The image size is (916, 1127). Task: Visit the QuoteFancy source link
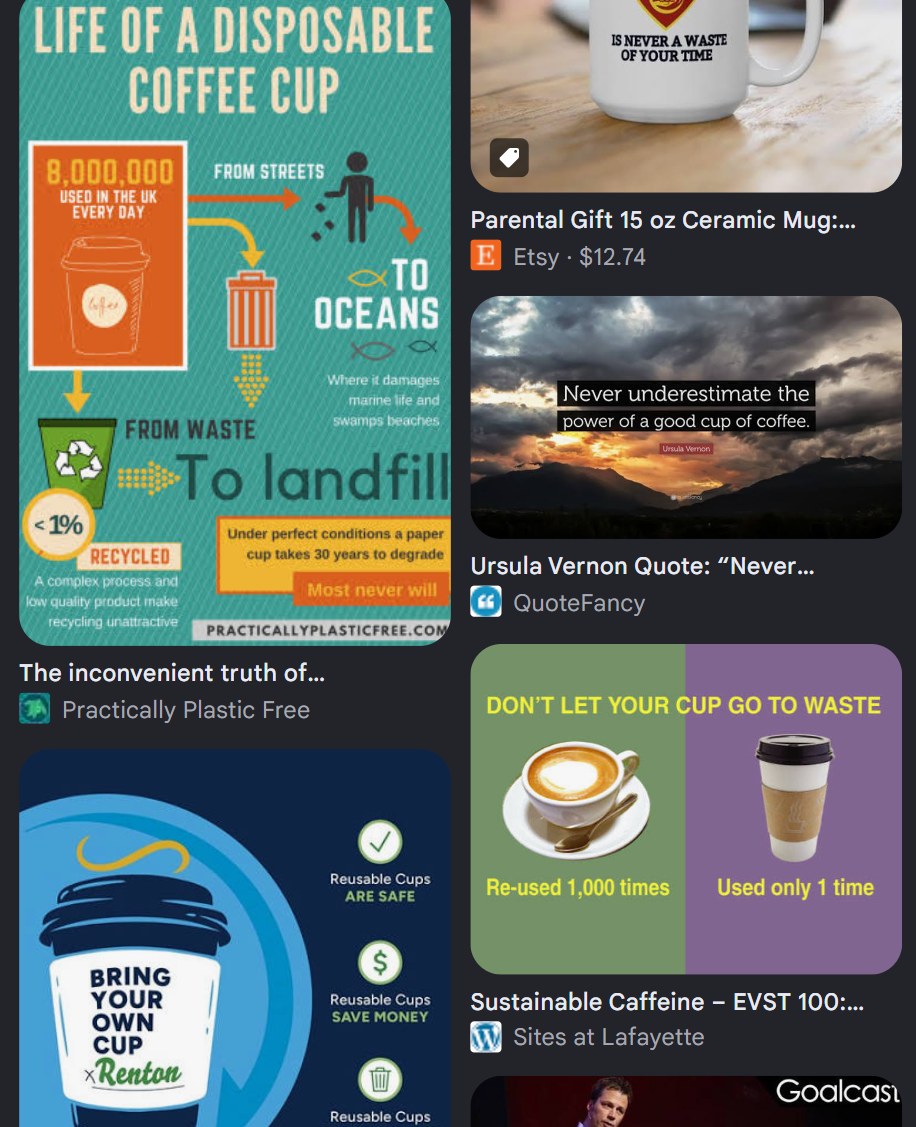(x=558, y=602)
